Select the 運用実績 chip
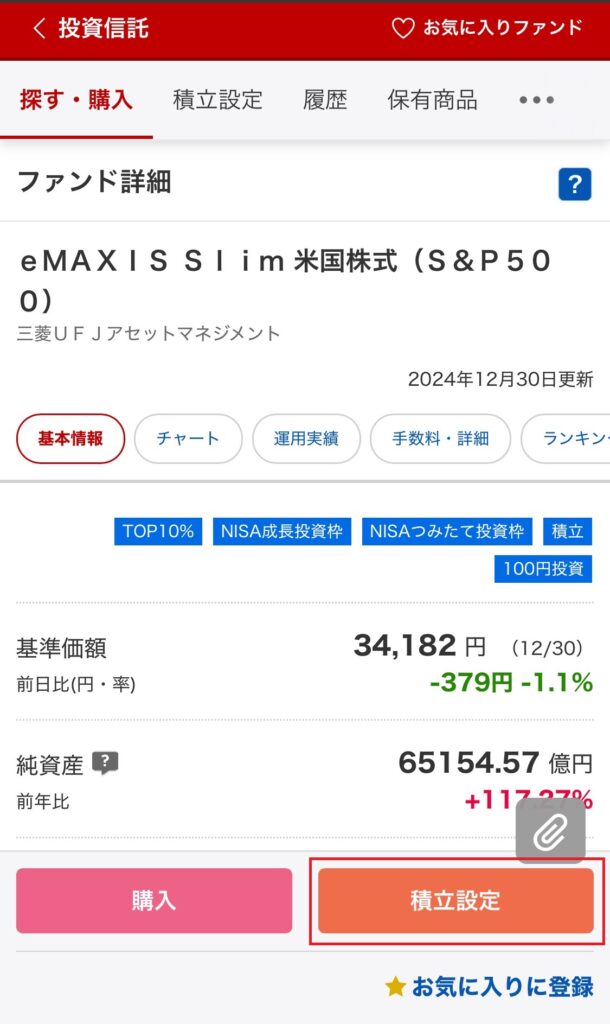Screen dimensions: 610x1024 pyautogui.click(x=307, y=438)
